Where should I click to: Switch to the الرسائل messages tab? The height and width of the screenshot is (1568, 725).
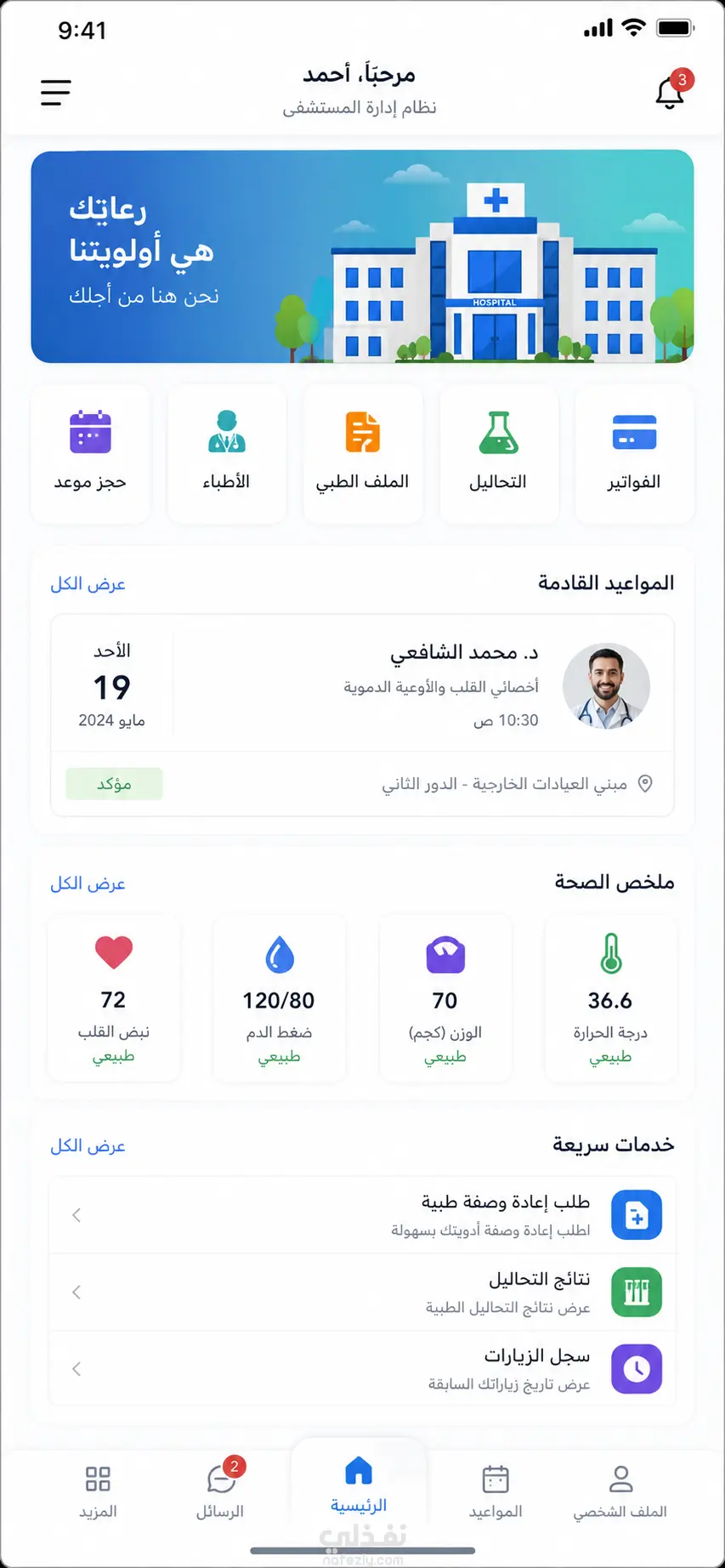tap(220, 1489)
